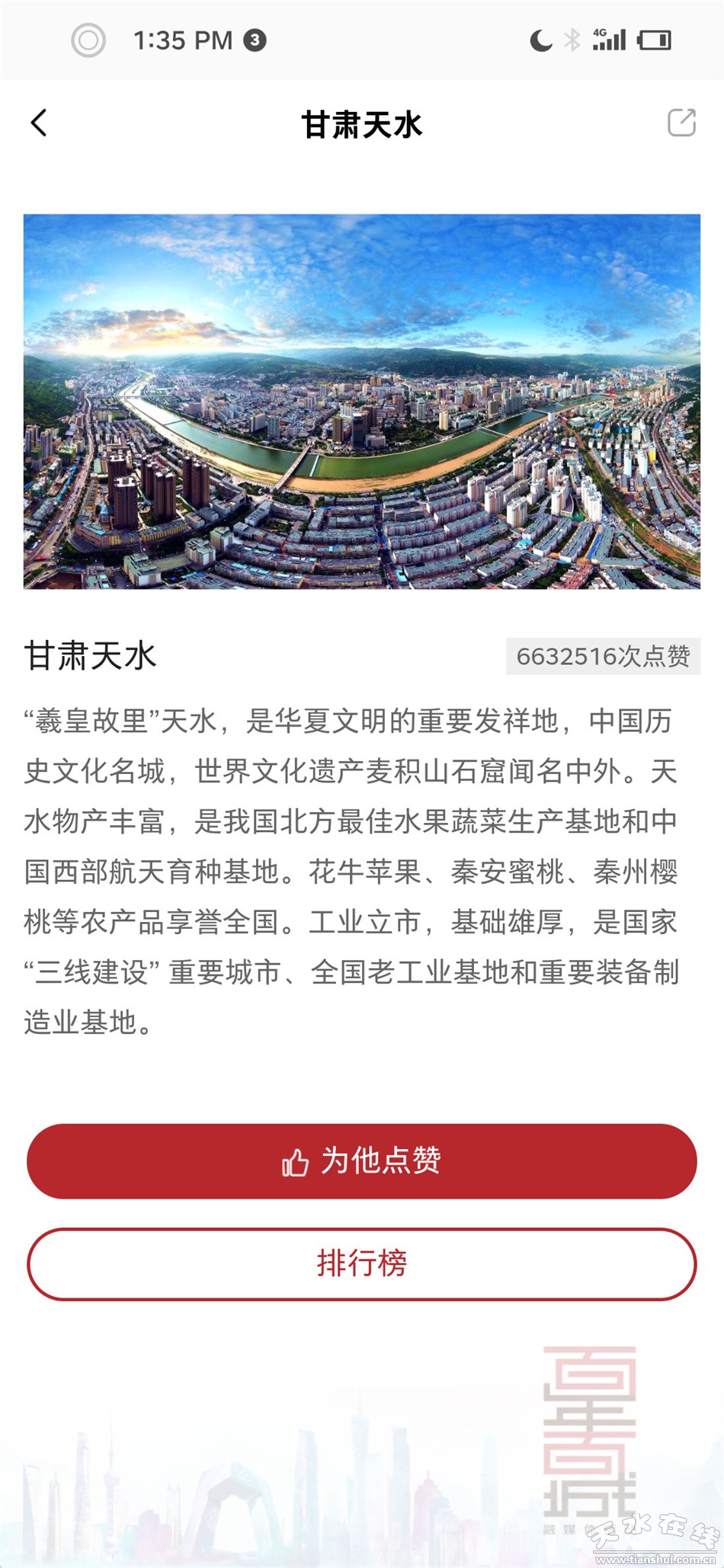Tap the 为他点赞 like button
This screenshot has width=724, height=1568.
[x=362, y=1161]
